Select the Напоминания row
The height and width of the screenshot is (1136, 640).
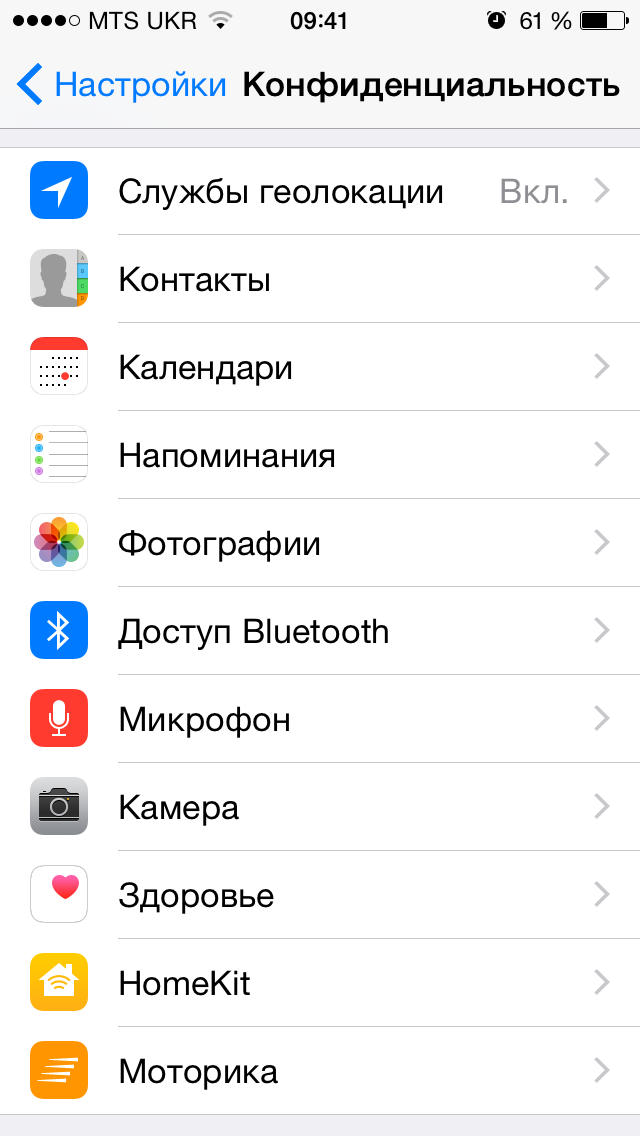pyautogui.click(x=320, y=455)
